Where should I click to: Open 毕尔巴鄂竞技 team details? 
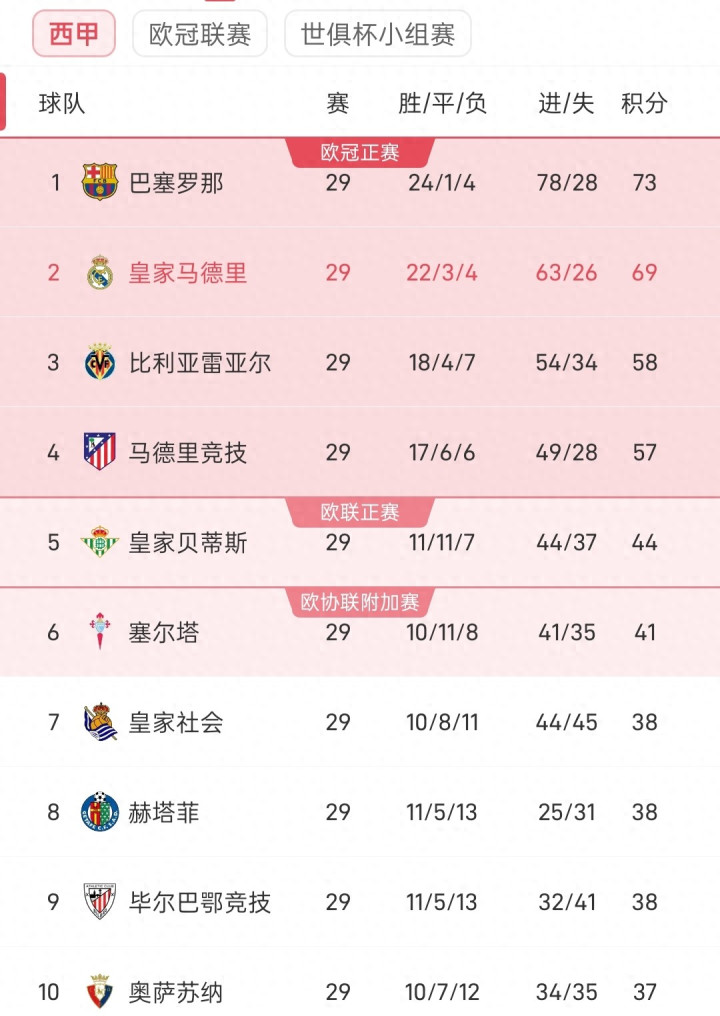click(x=360, y=902)
